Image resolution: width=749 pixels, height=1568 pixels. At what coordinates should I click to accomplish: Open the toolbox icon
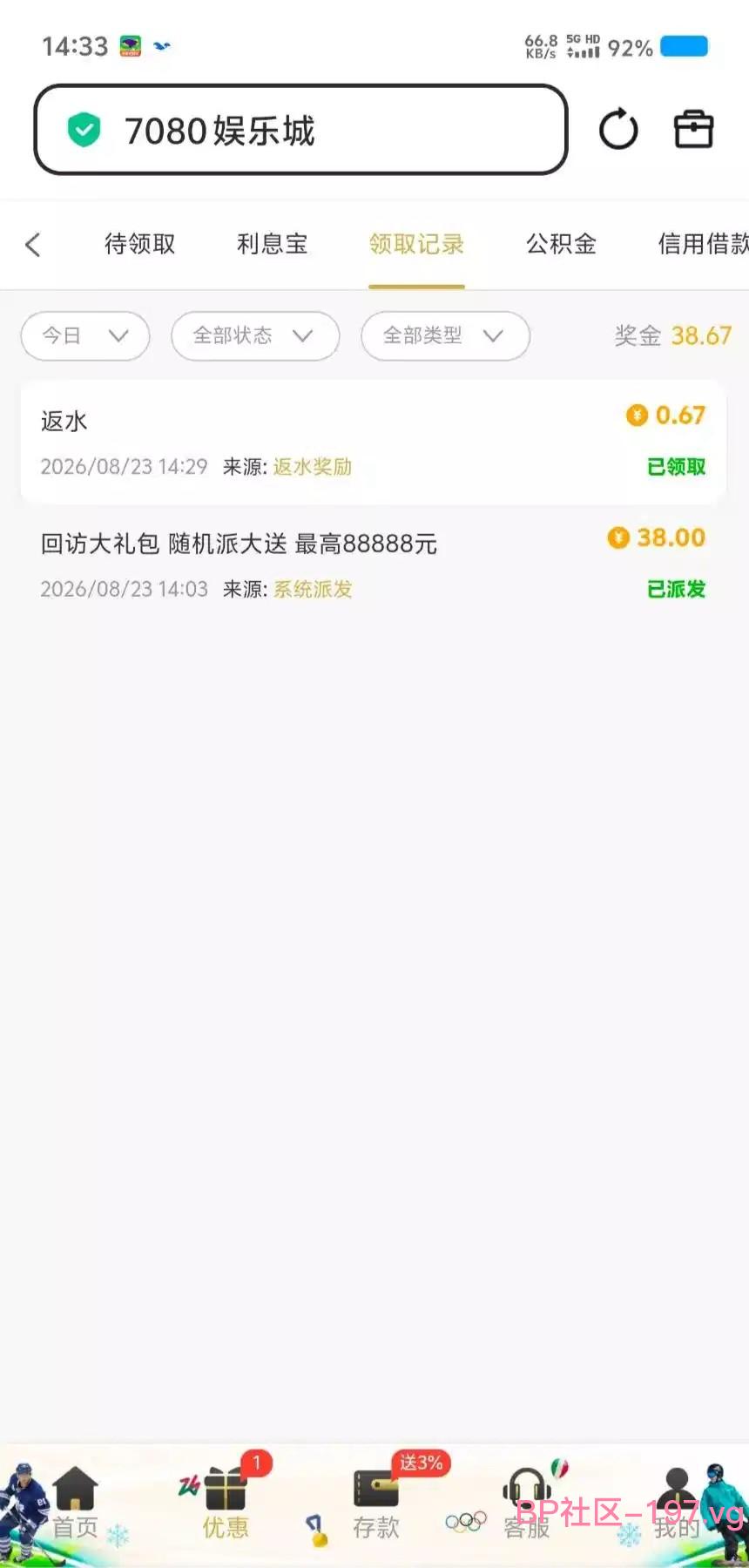point(693,130)
